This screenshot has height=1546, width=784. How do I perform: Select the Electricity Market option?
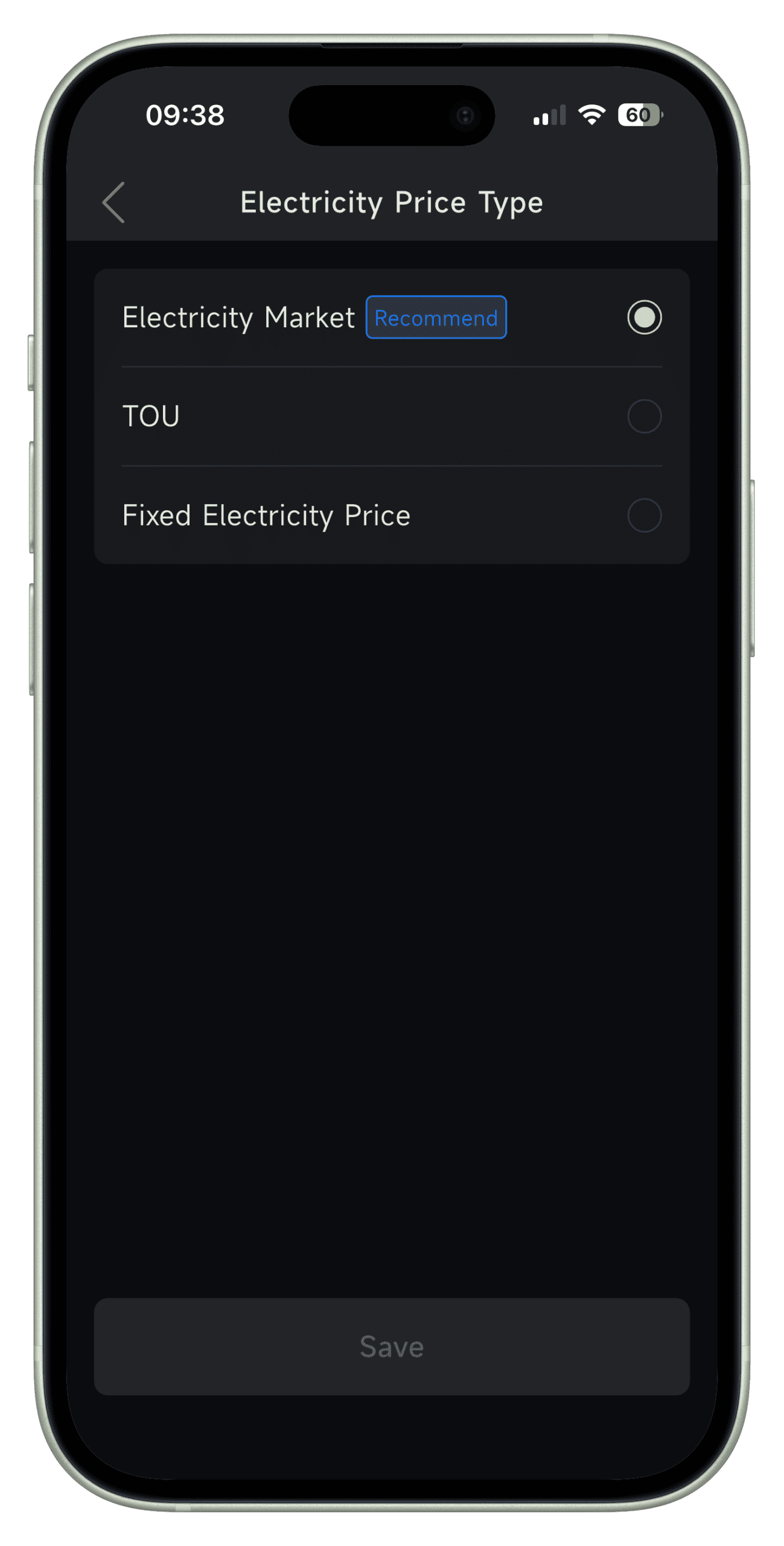point(644,317)
